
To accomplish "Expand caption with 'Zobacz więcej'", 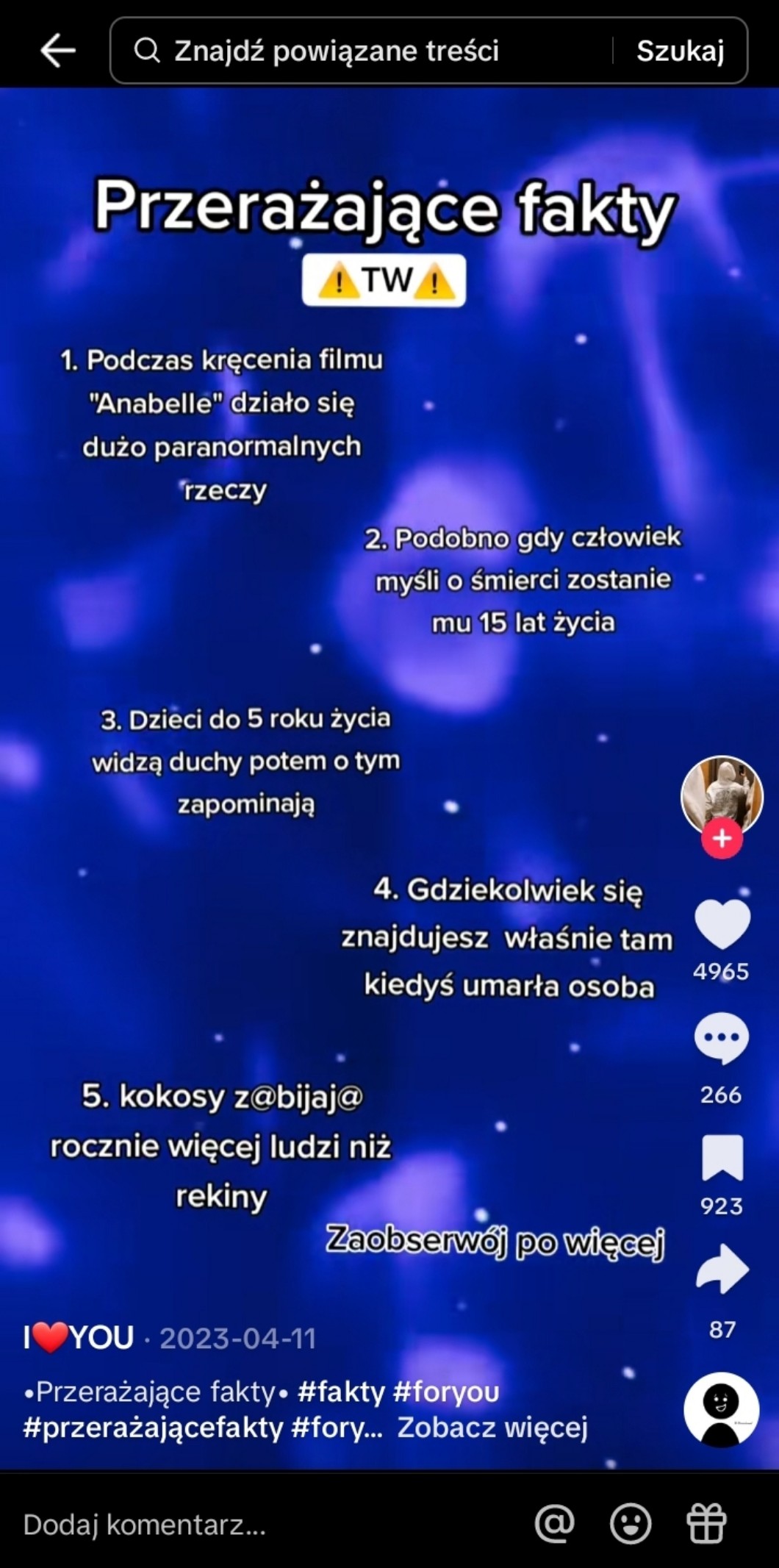I will (492, 1428).
